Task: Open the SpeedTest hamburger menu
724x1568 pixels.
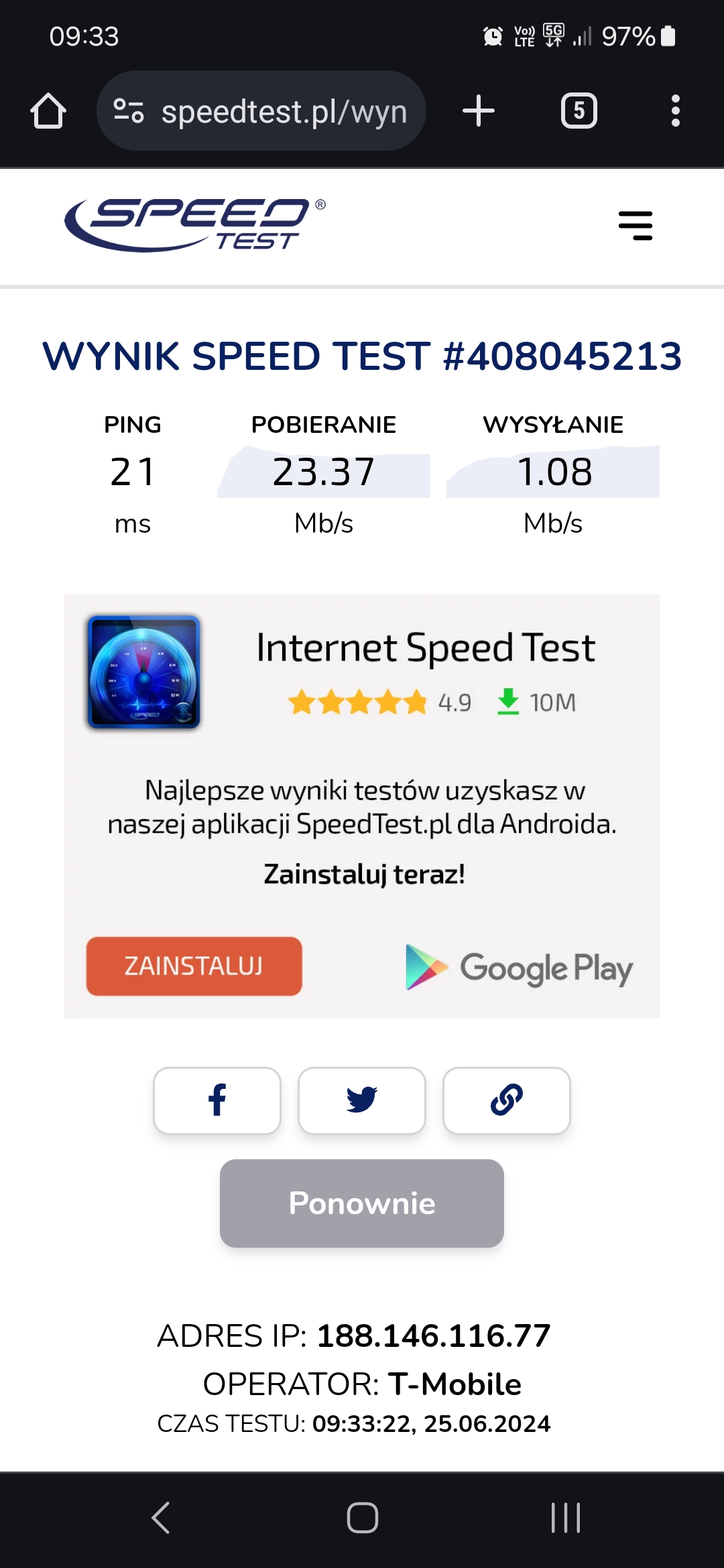Action: (636, 226)
